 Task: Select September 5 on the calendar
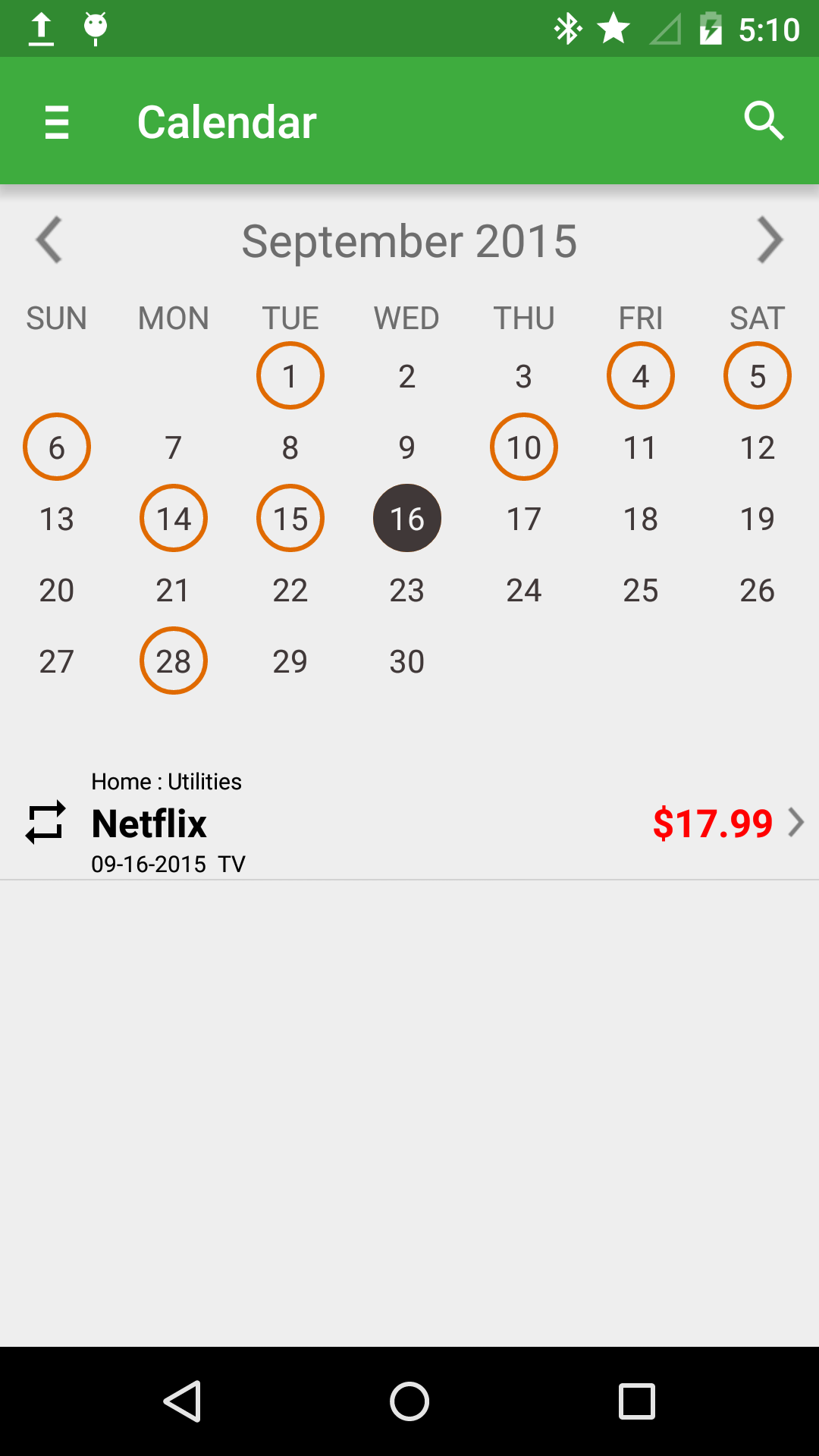(758, 376)
